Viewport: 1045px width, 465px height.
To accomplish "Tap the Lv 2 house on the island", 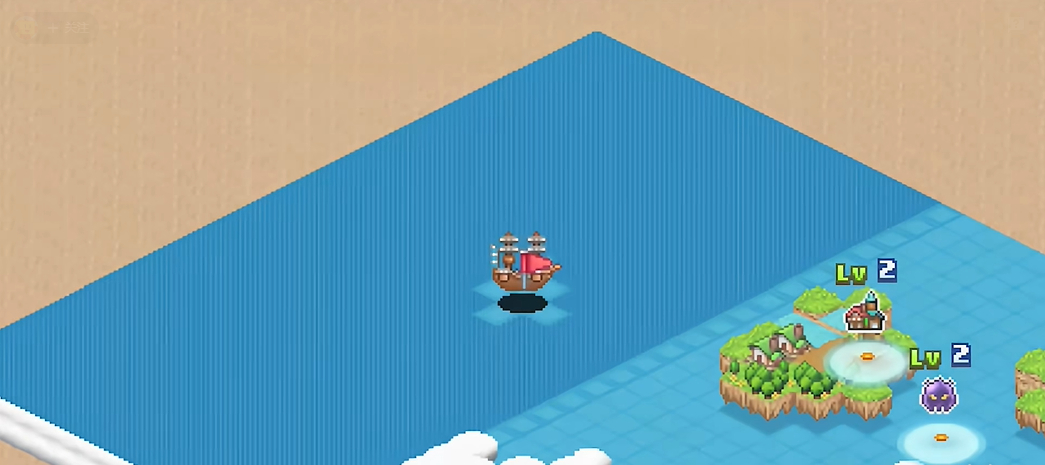I will tap(865, 313).
